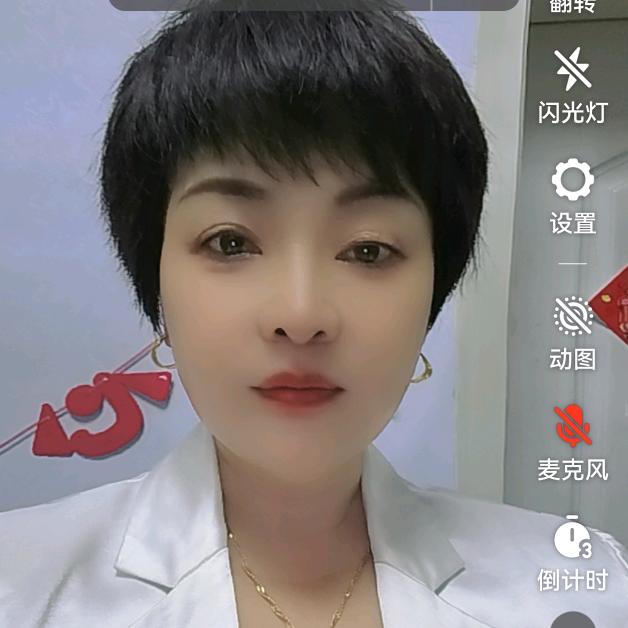Screen dimensions: 628x628
Task: Tap the 翻转 flip camera option
Action: pyautogui.click(x=573, y=6)
